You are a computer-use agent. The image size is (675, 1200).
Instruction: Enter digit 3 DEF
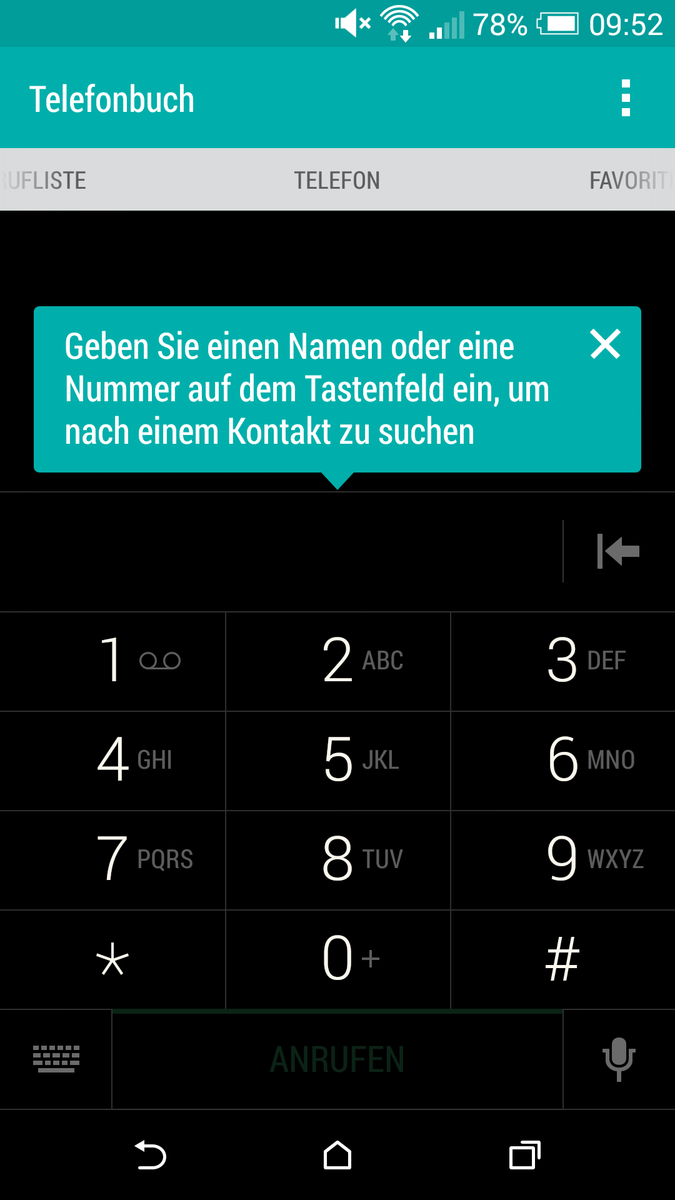tap(563, 661)
